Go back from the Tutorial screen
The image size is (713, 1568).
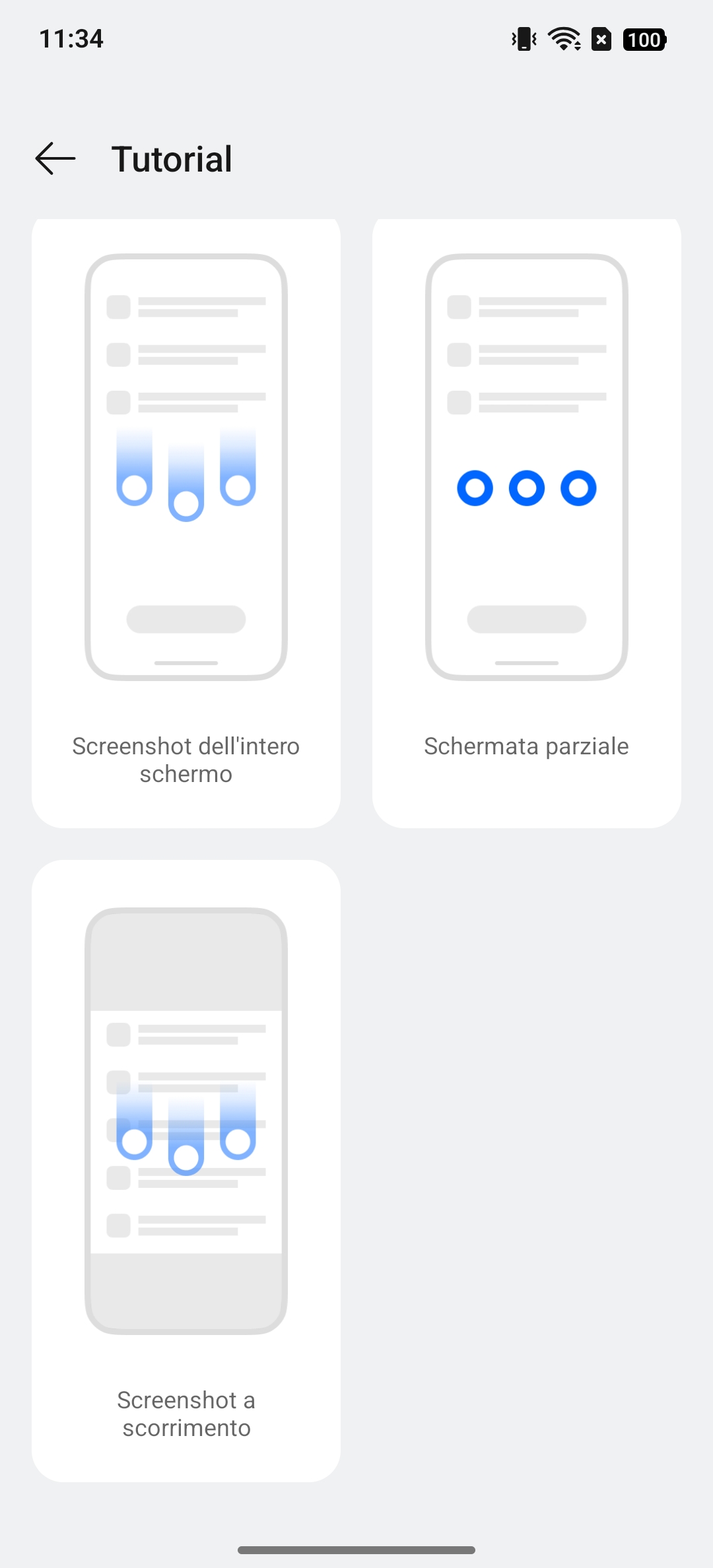55,158
